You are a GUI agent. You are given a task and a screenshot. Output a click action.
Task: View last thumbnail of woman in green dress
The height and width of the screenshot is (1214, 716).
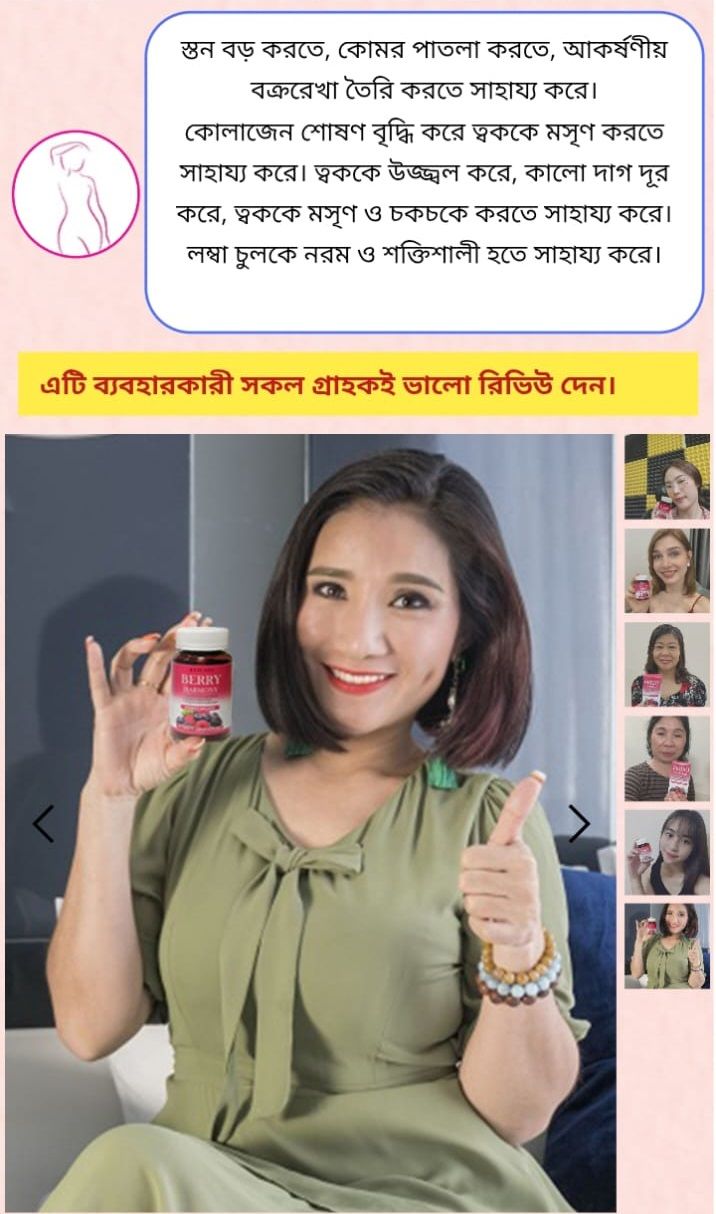667,946
